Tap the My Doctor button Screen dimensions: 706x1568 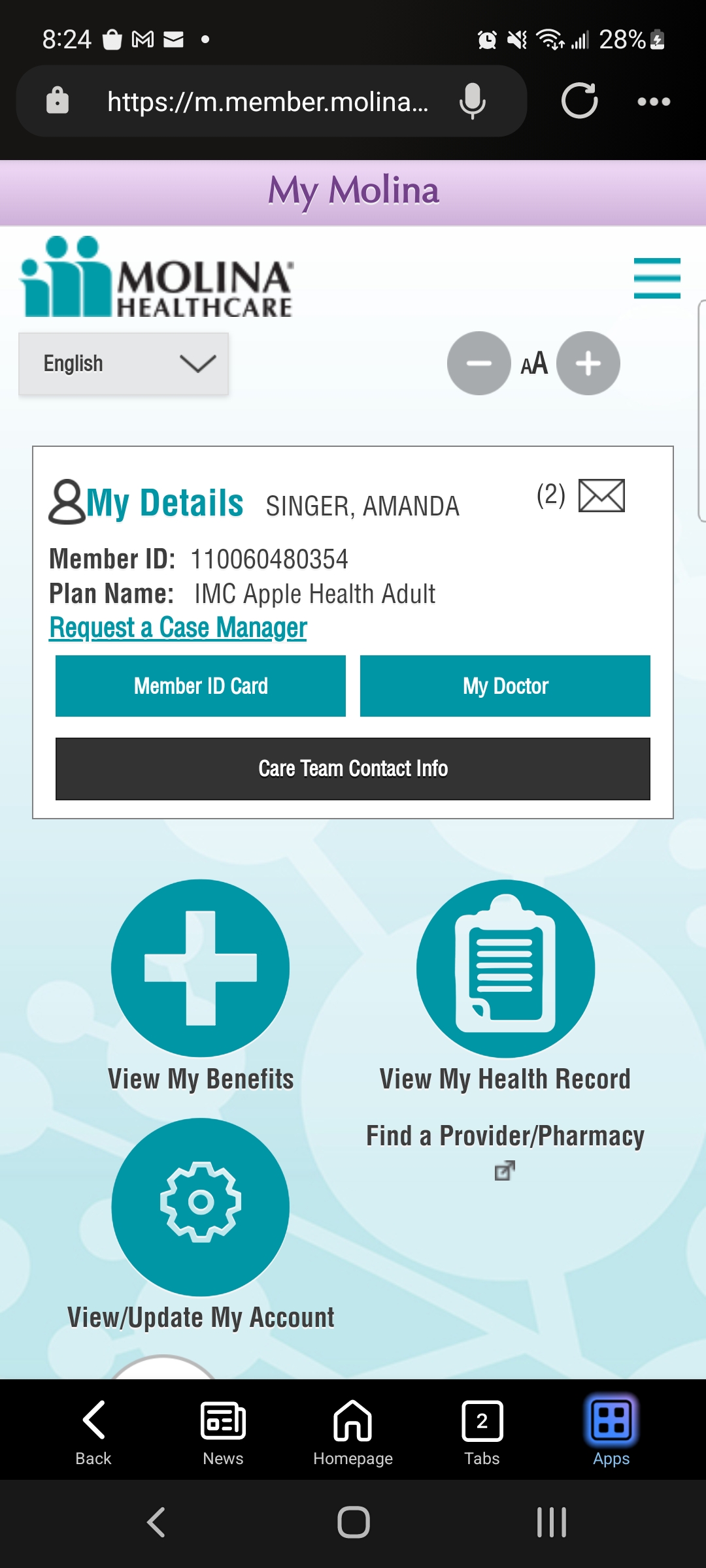coord(505,686)
